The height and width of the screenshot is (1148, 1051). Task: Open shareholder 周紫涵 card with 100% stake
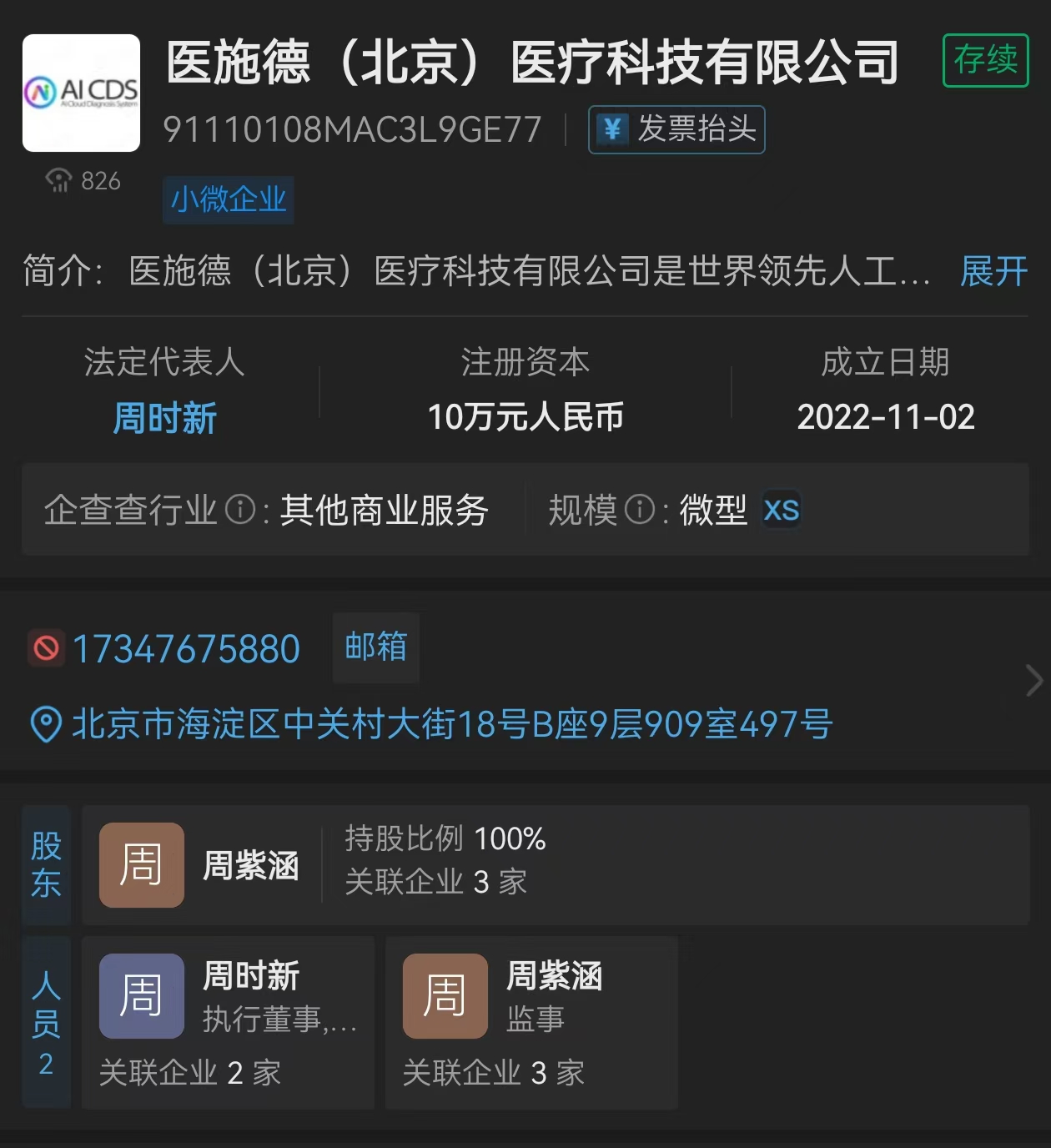tap(554, 864)
